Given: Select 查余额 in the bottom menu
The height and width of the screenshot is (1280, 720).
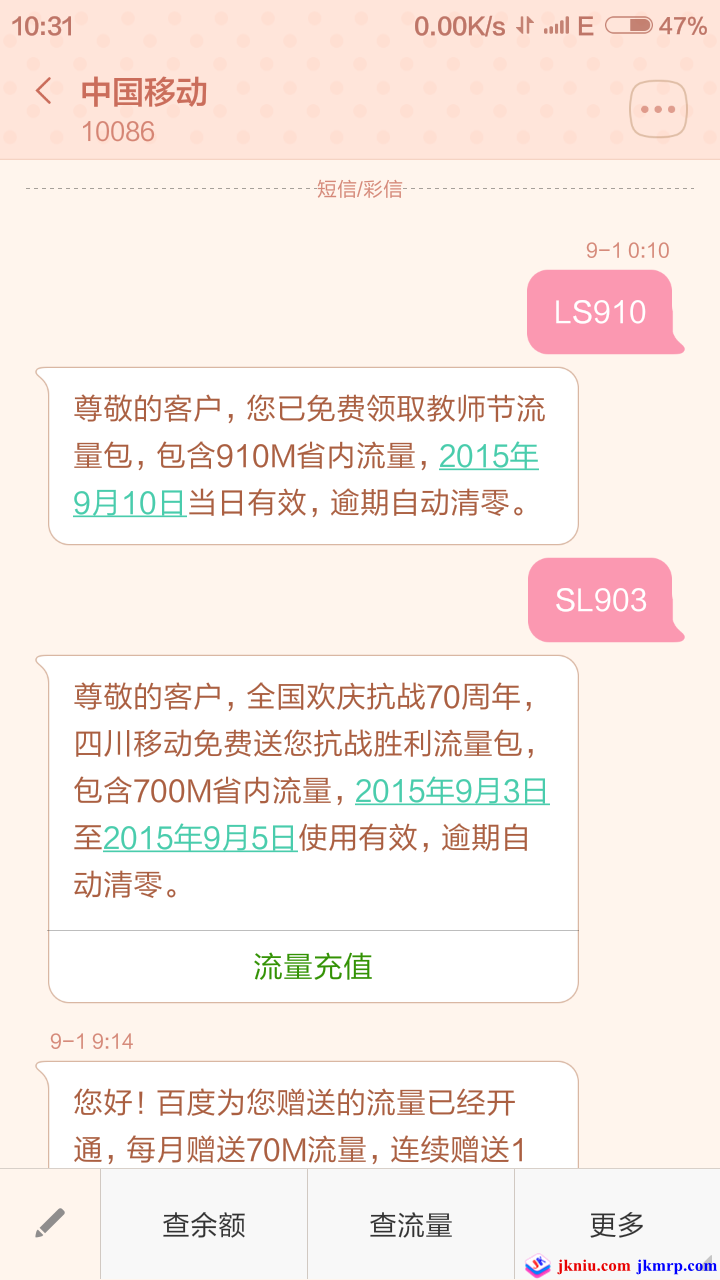Looking at the screenshot, I should point(204,1225).
